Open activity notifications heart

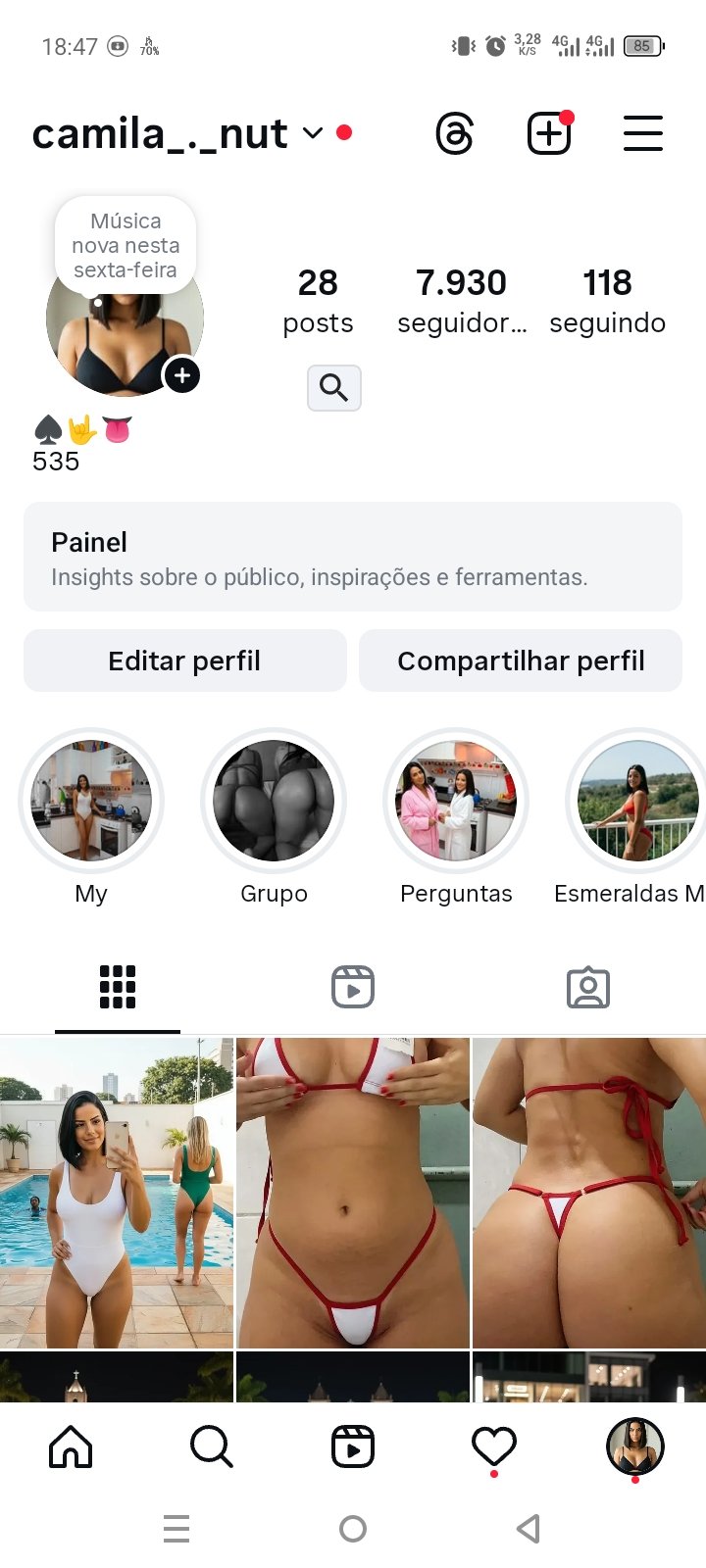point(493,1446)
